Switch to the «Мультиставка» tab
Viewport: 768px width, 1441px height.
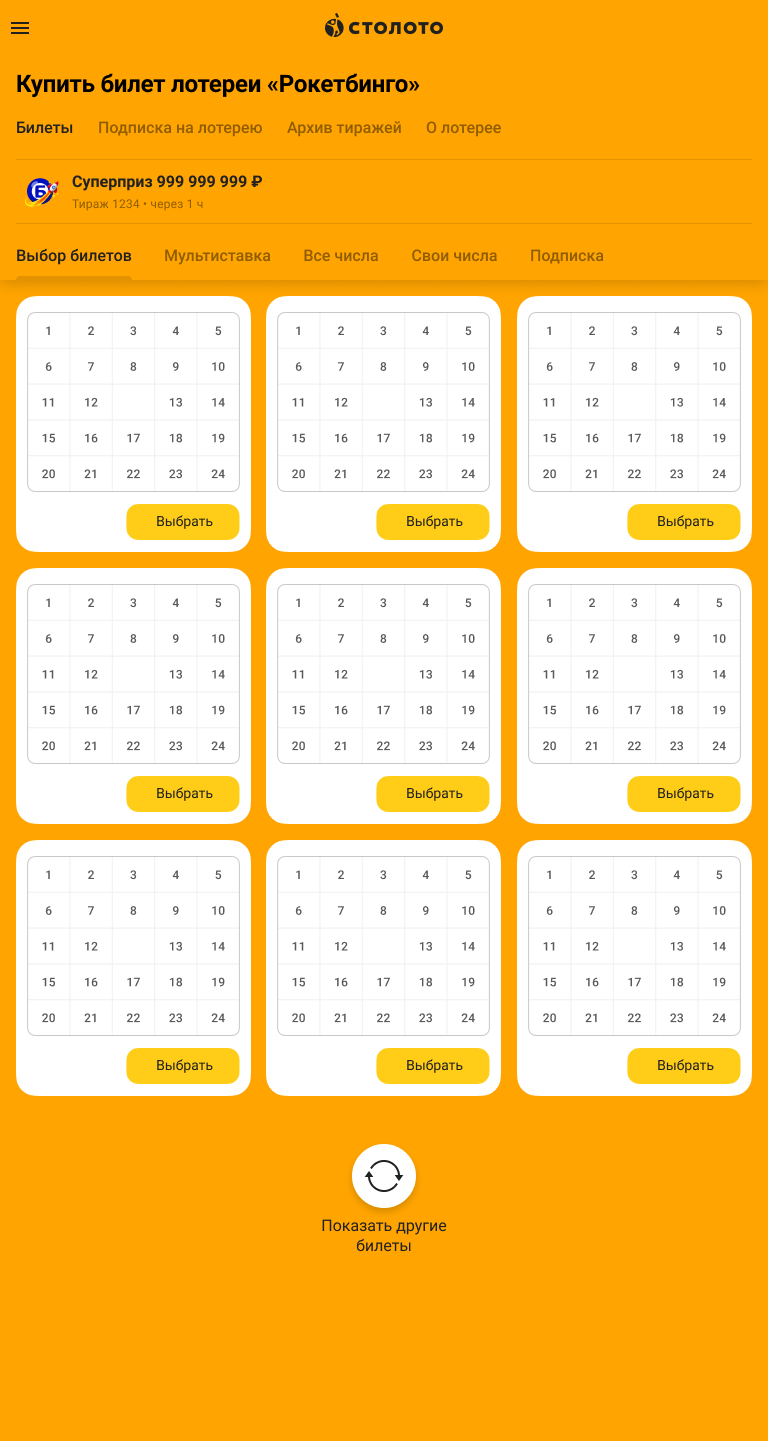pos(217,256)
